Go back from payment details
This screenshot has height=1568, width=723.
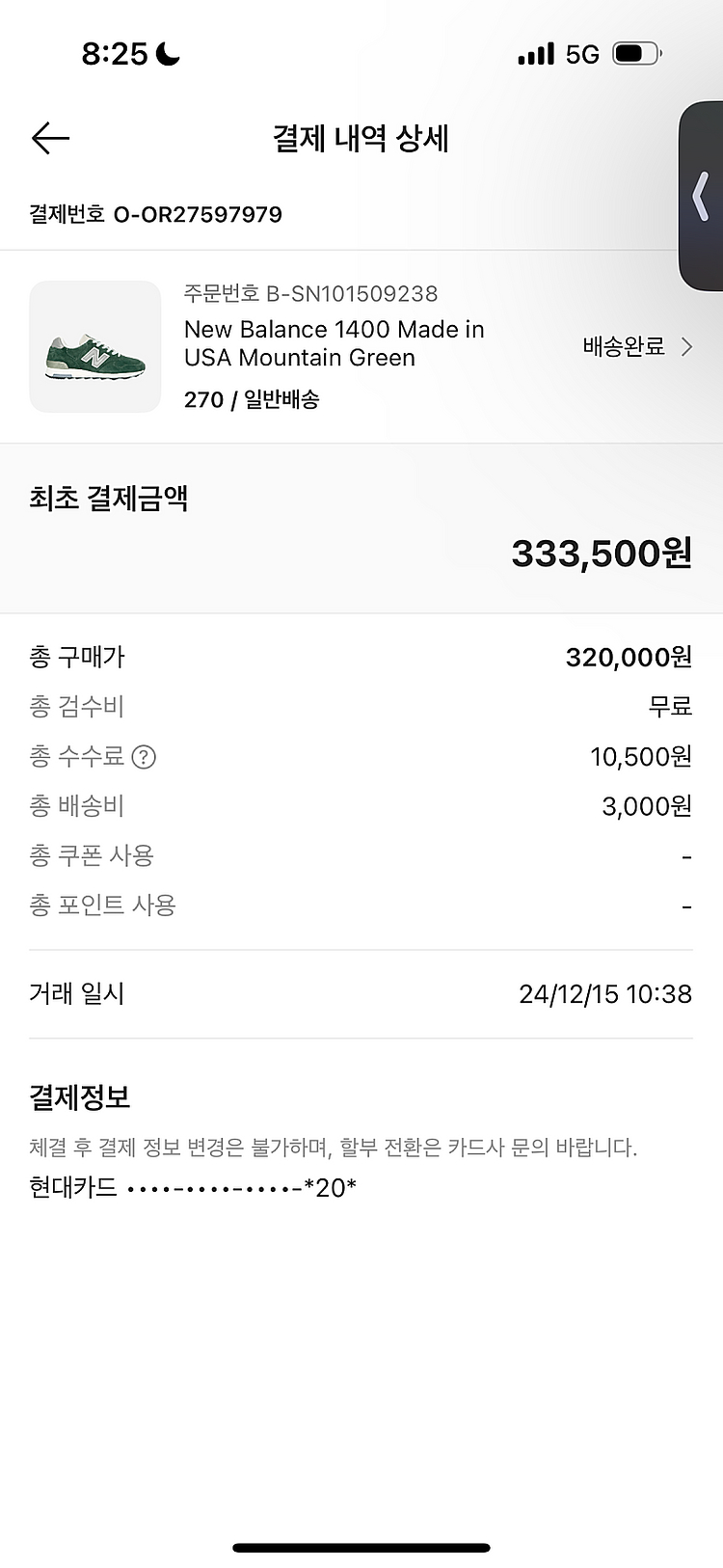50,139
